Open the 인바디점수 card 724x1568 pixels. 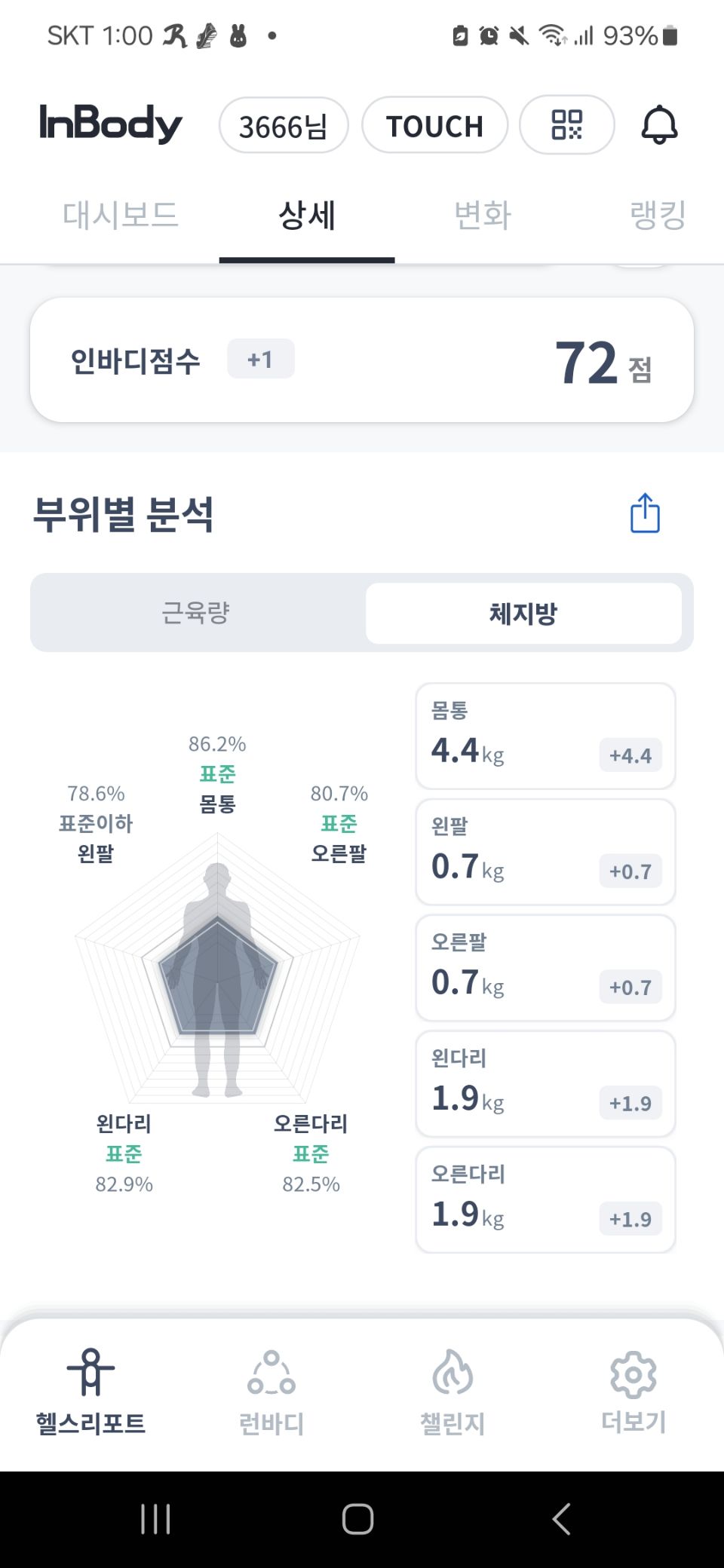[x=362, y=360]
